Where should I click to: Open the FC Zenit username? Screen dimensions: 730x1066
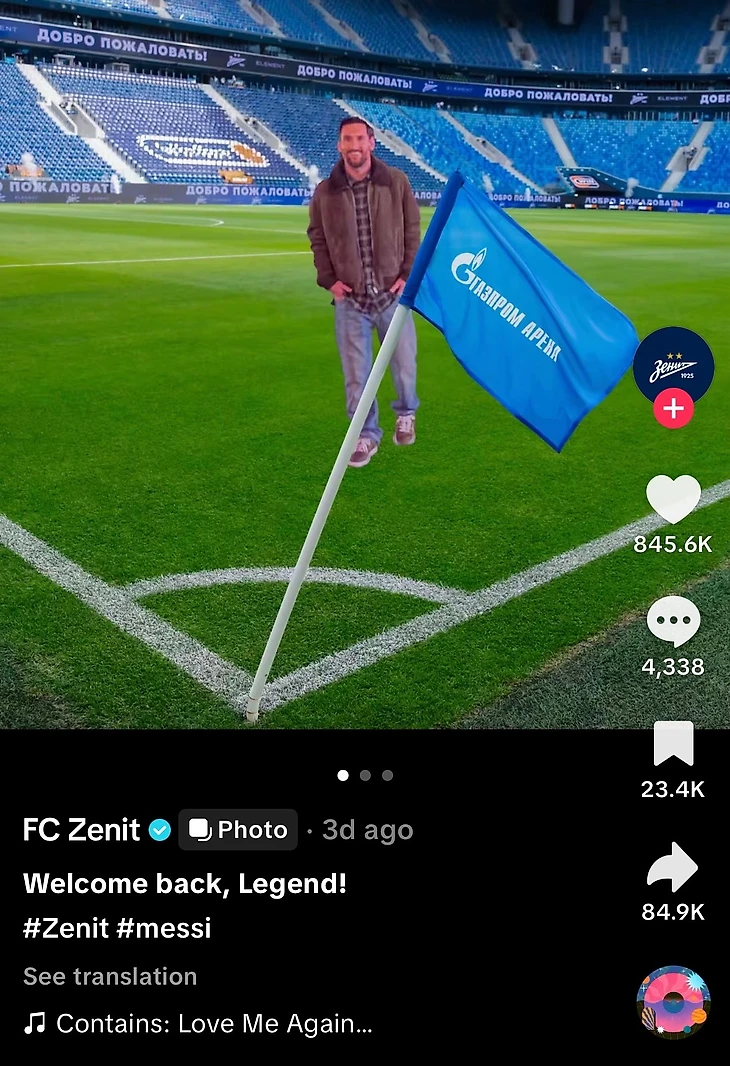pos(82,830)
